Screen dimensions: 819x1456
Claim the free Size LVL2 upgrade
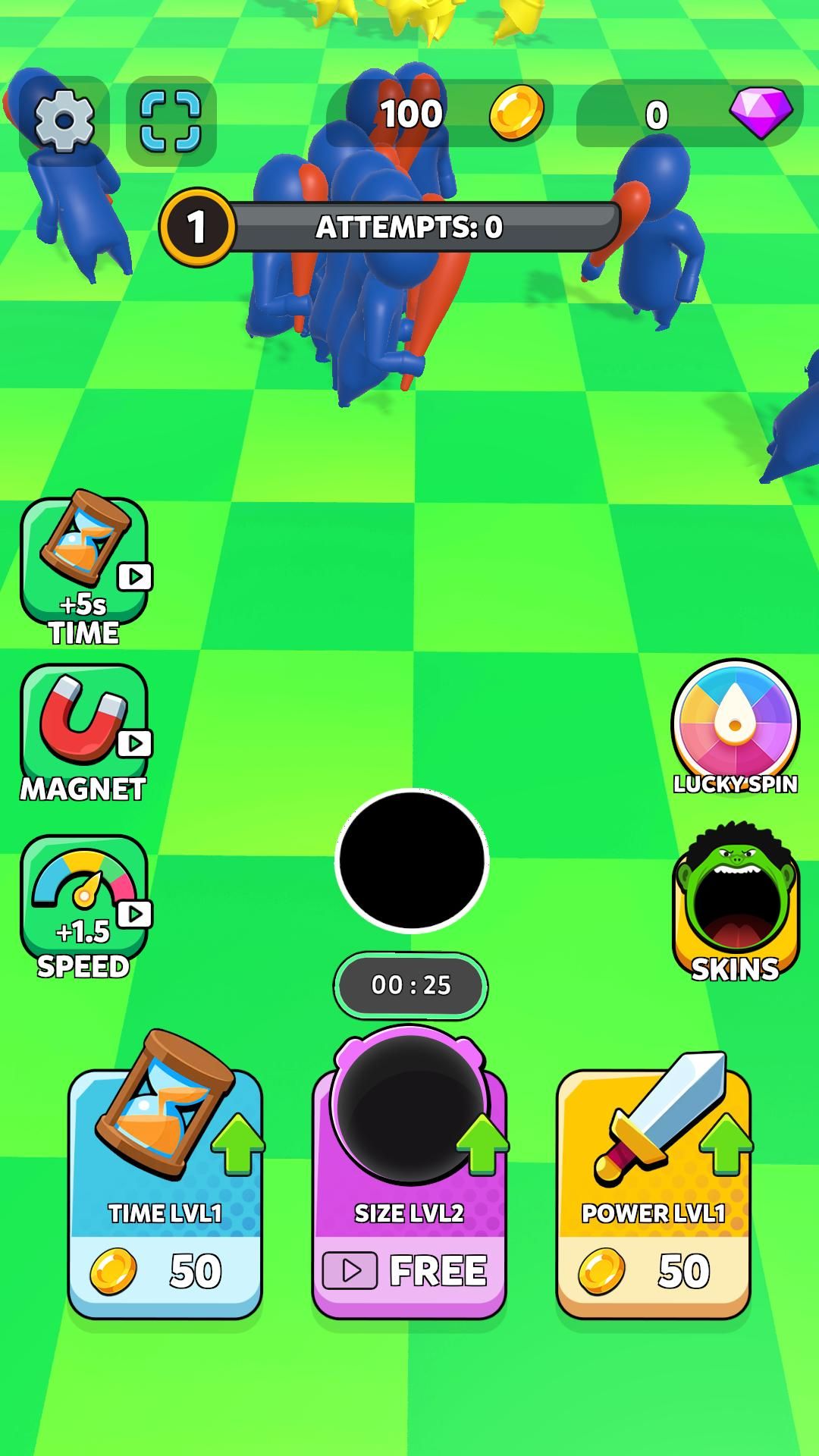point(409,1194)
